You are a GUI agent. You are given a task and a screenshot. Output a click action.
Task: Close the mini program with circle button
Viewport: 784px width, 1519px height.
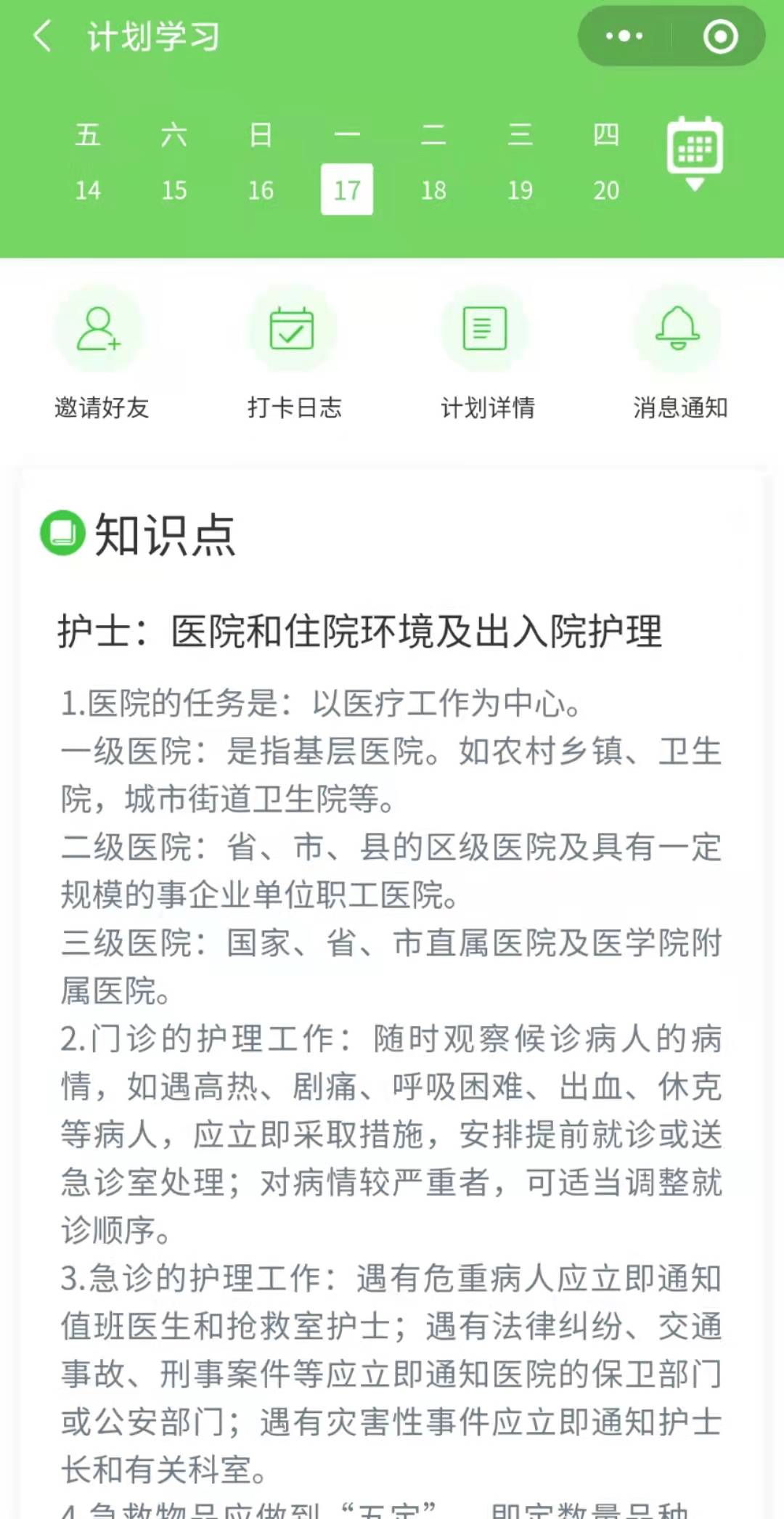(720, 36)
